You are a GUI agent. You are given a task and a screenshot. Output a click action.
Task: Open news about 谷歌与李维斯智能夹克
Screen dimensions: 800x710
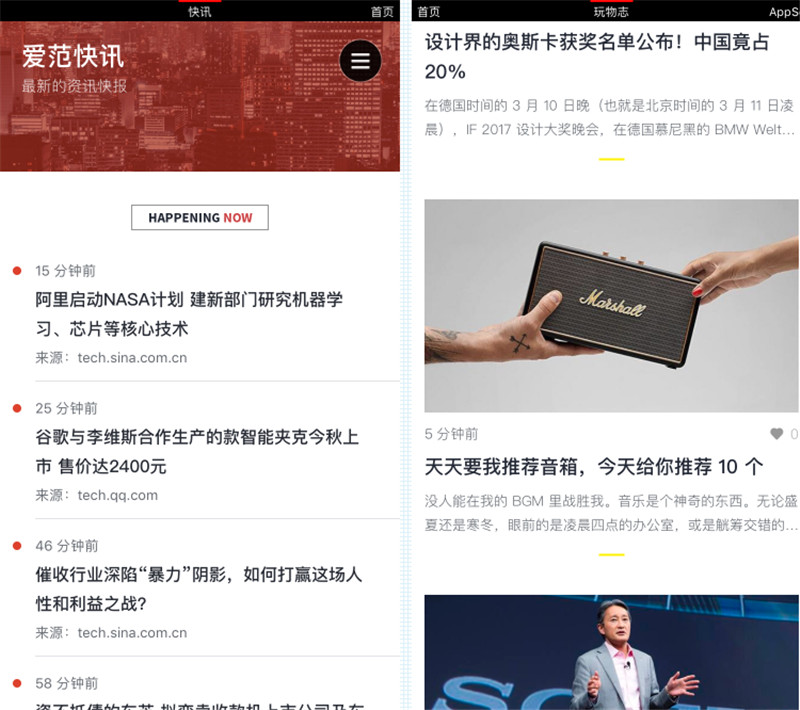coord(197,451)
